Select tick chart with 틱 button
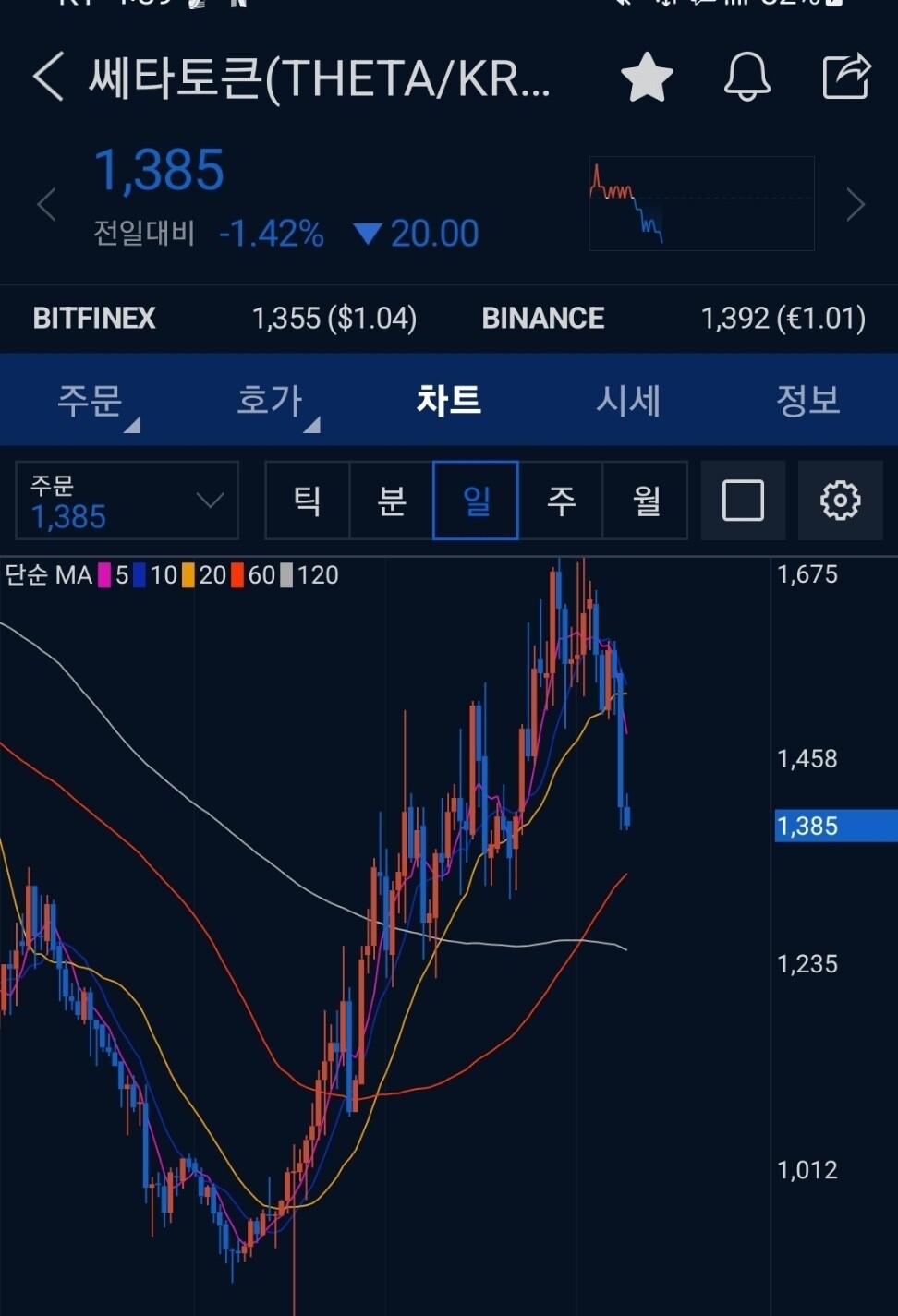Image resolution: width=898 pixels, height=1316 pixels. 307,501
